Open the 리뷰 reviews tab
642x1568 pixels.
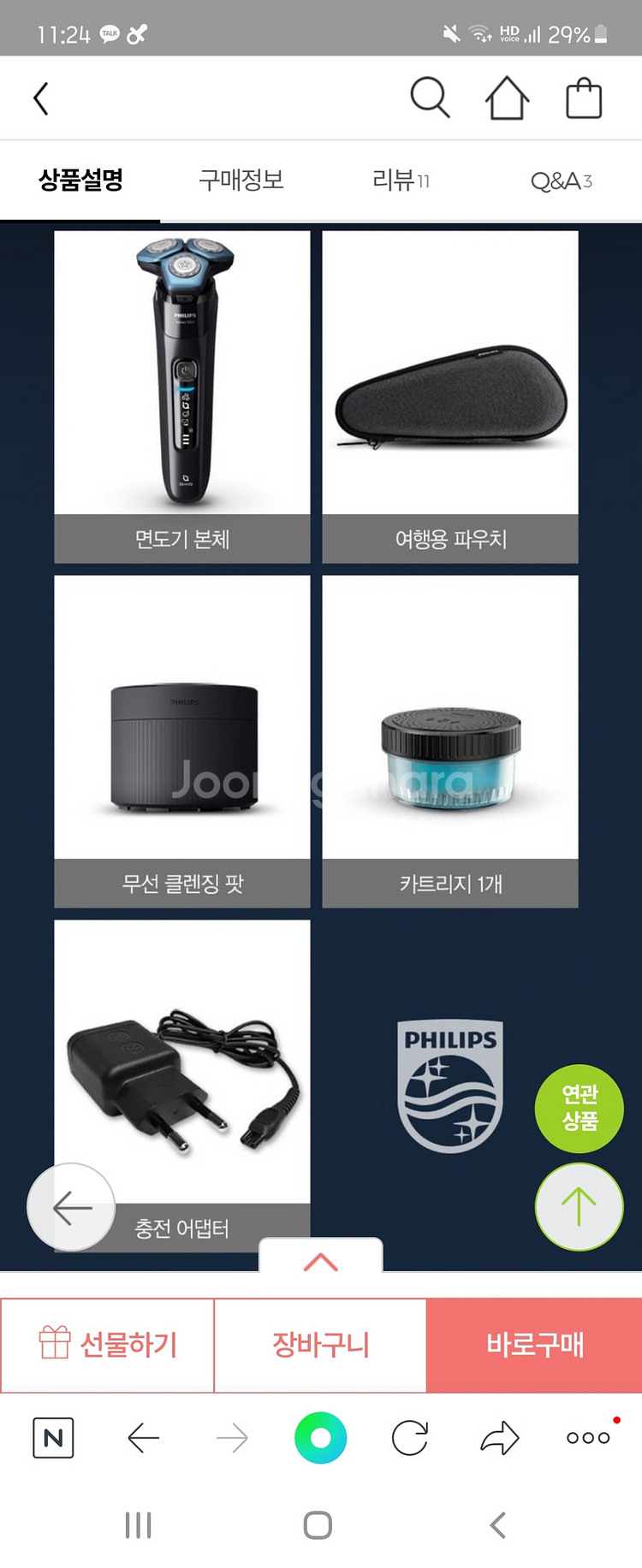[401, 180]
